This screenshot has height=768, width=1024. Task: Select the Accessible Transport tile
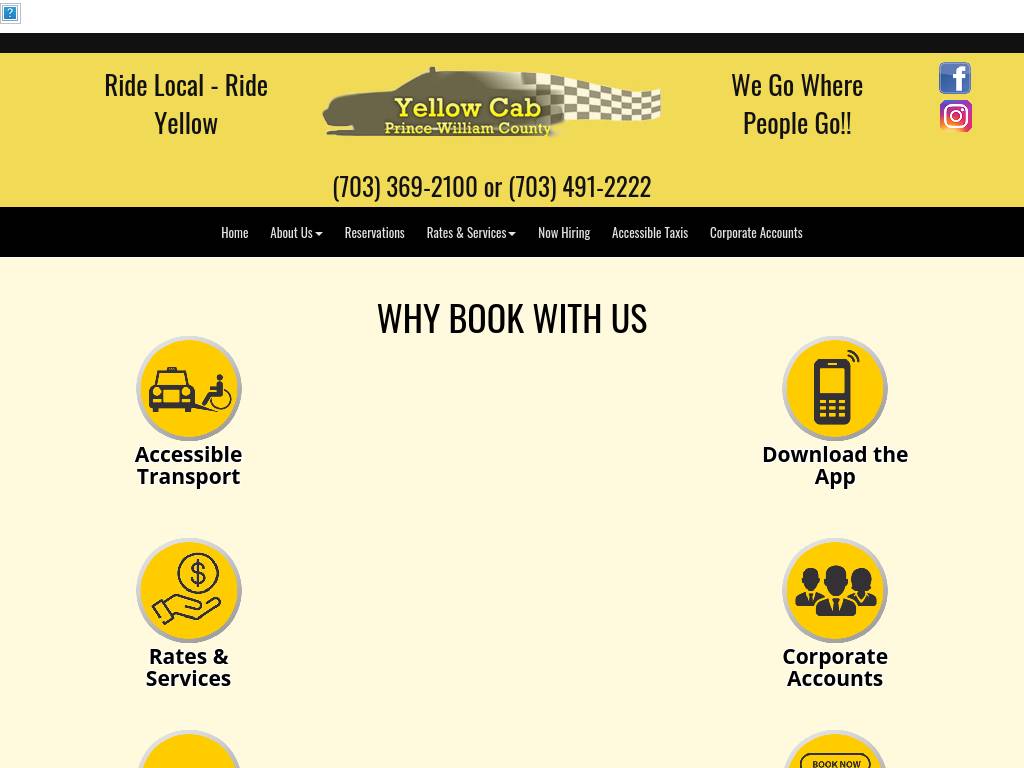tap(189, 412)
